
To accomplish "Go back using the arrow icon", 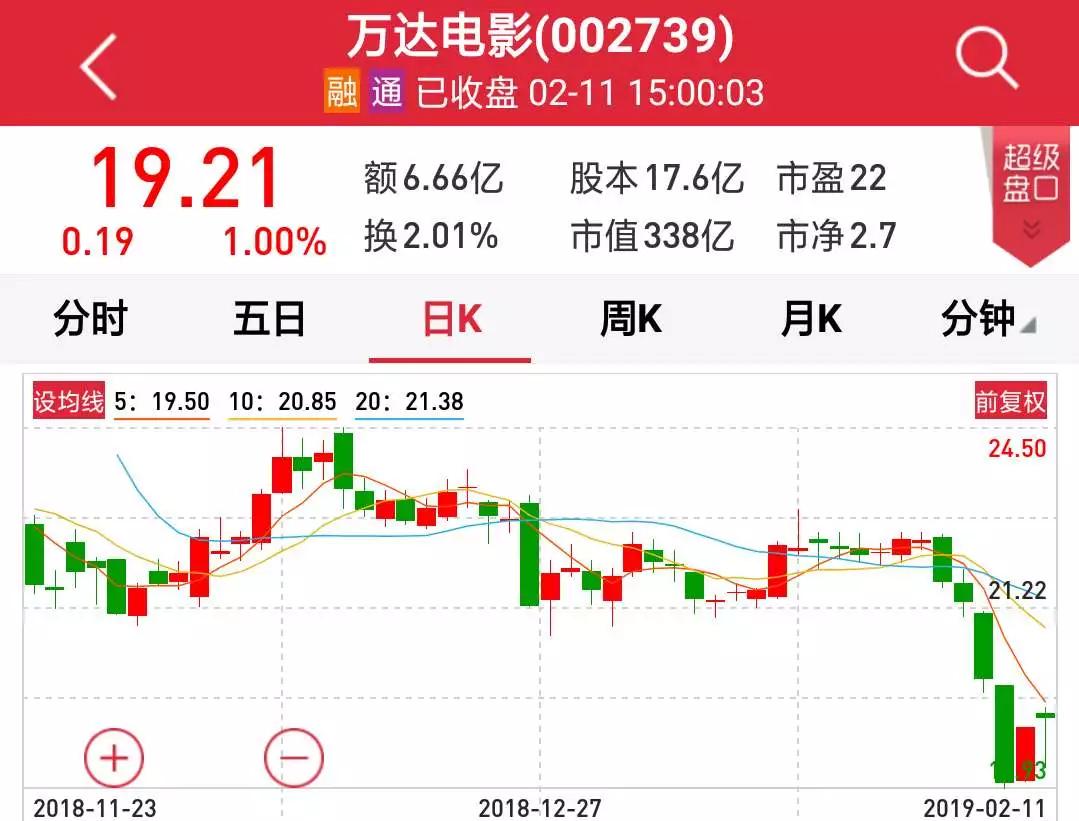I will pyautogui.click(x=100, y=64).
